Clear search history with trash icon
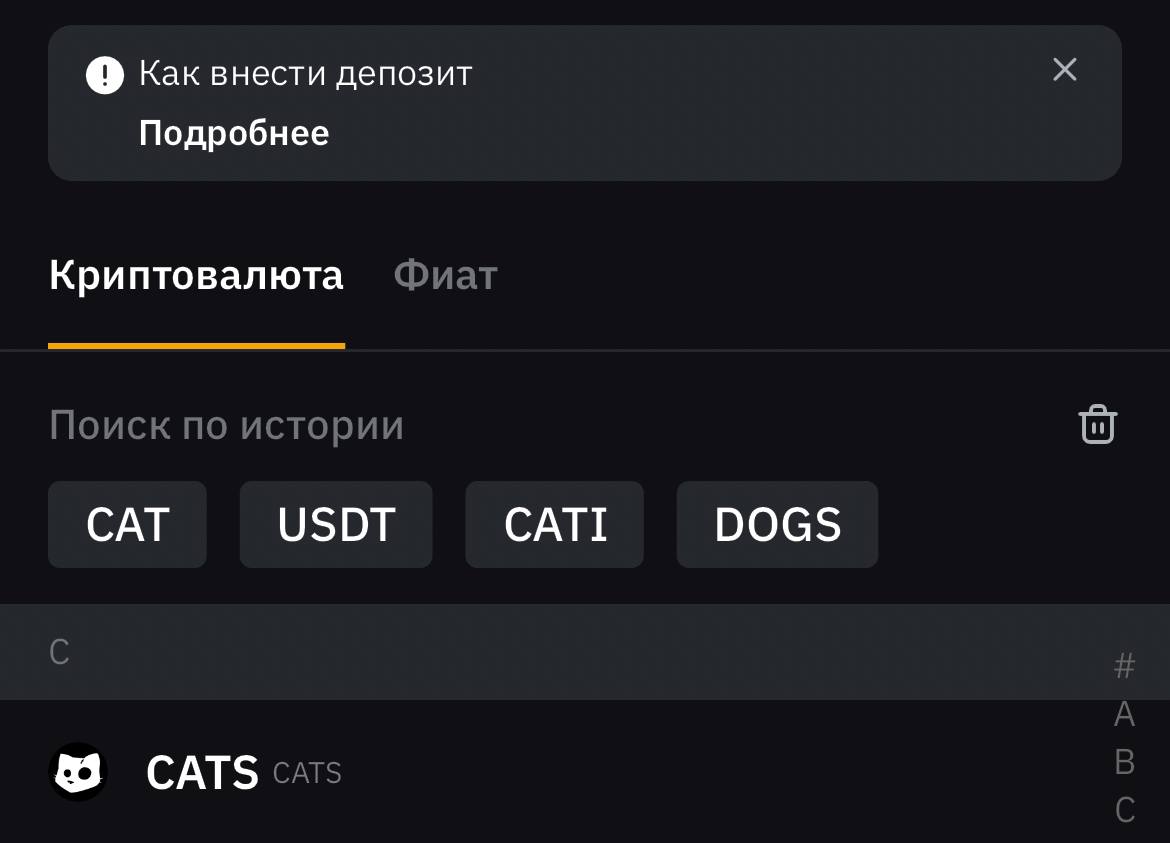1170x843 pixels. 1097,425
